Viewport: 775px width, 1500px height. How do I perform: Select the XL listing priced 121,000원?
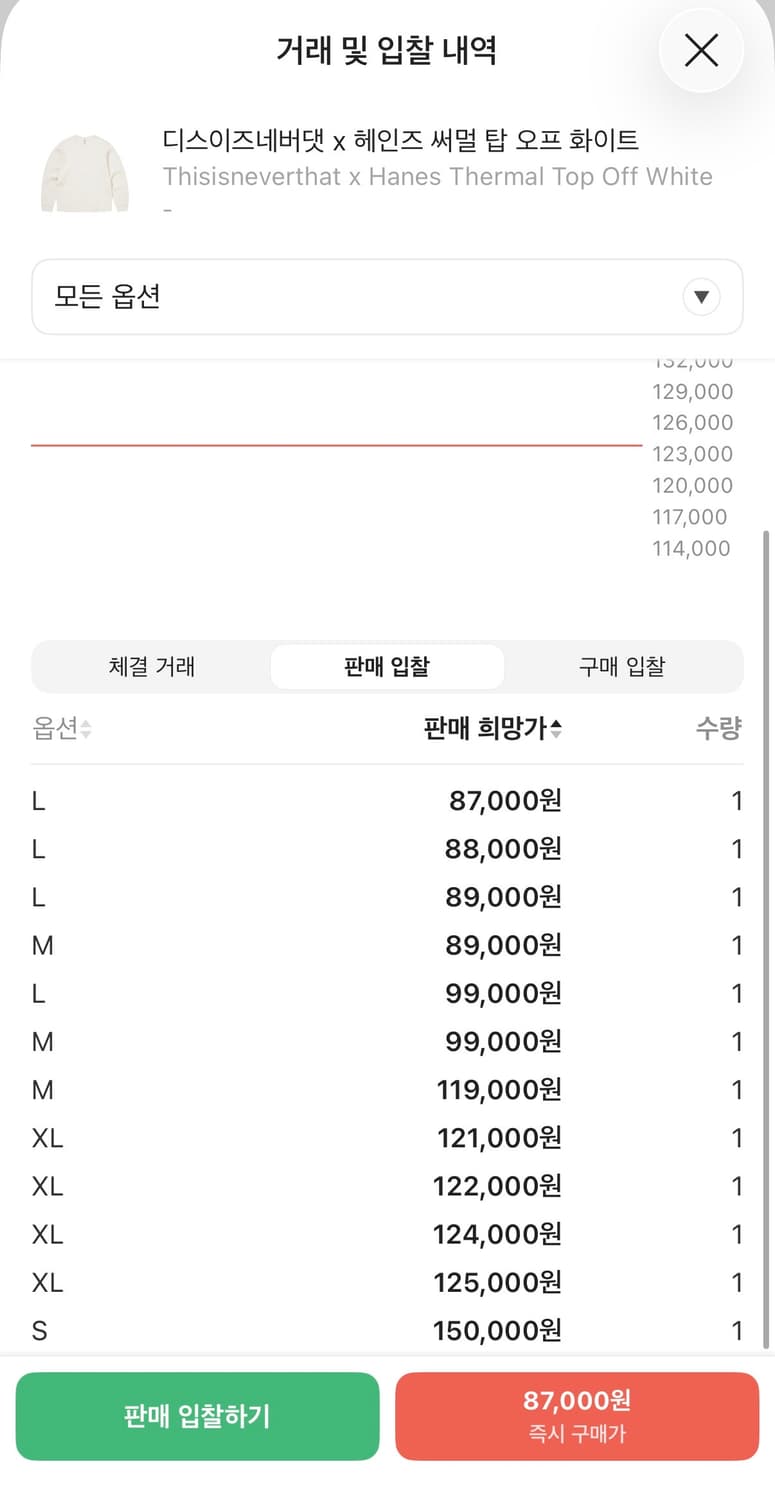(386, 1137)
